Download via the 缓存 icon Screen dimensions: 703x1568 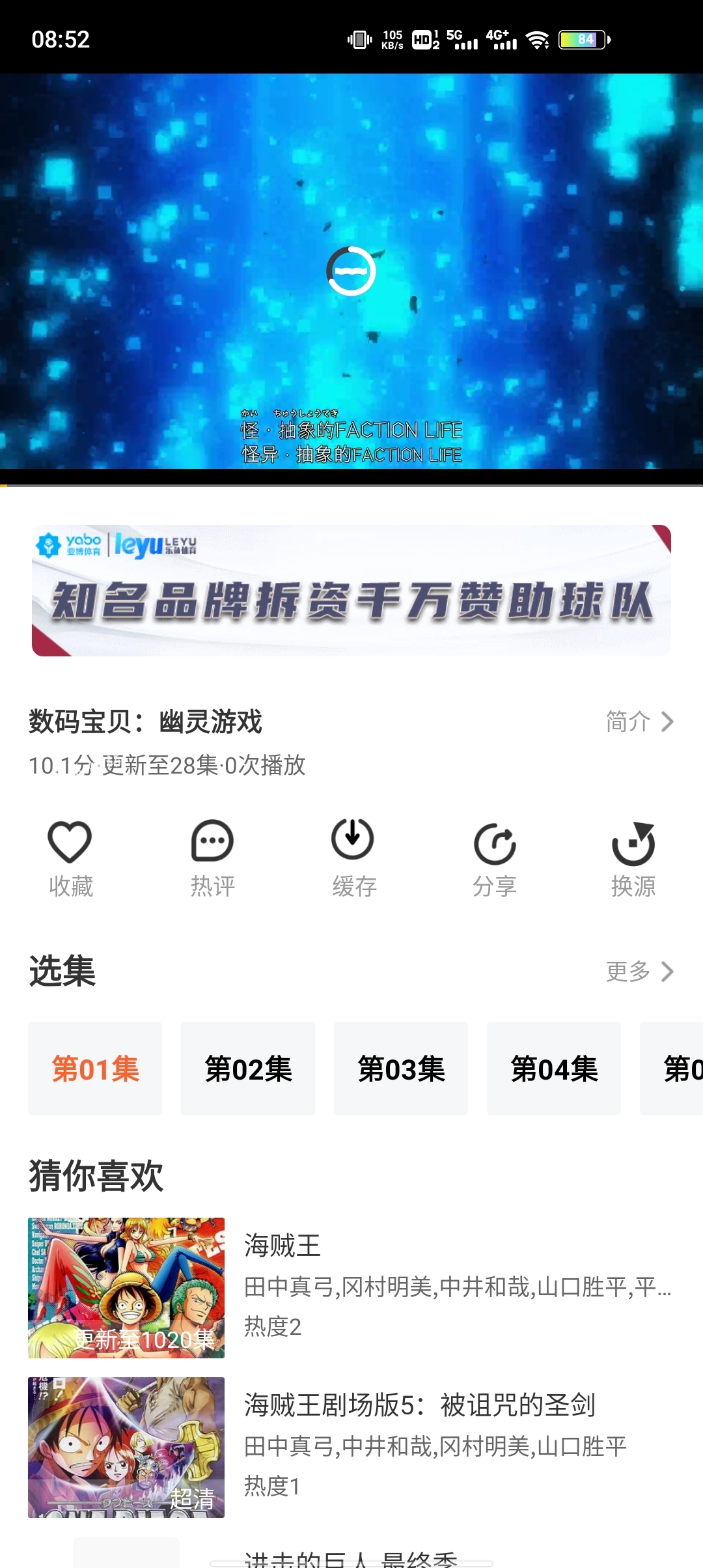(x=353, y=841)
